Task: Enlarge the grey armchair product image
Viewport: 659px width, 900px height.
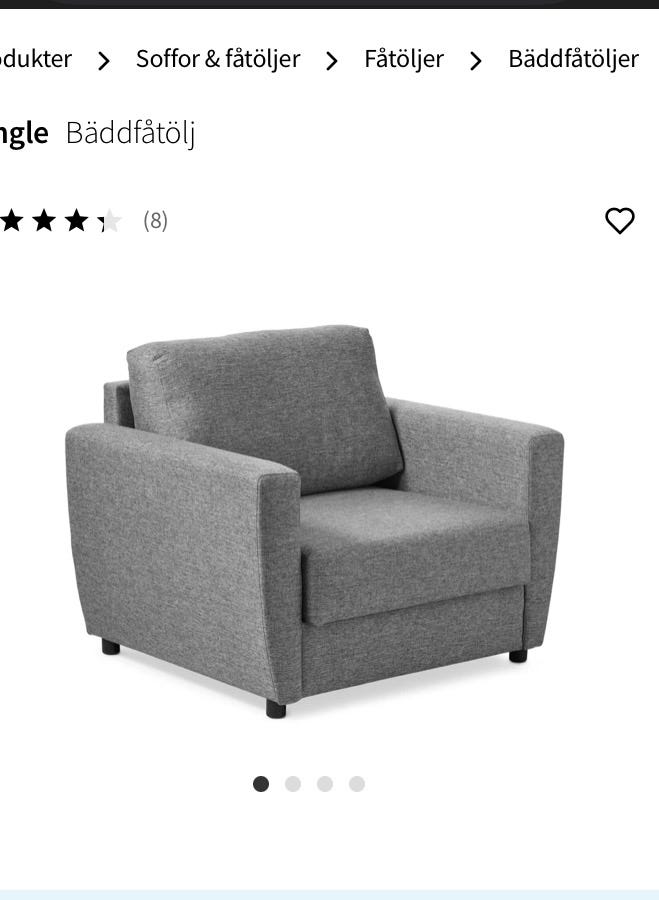Action: pyautogui.click(x=314, y=520)
